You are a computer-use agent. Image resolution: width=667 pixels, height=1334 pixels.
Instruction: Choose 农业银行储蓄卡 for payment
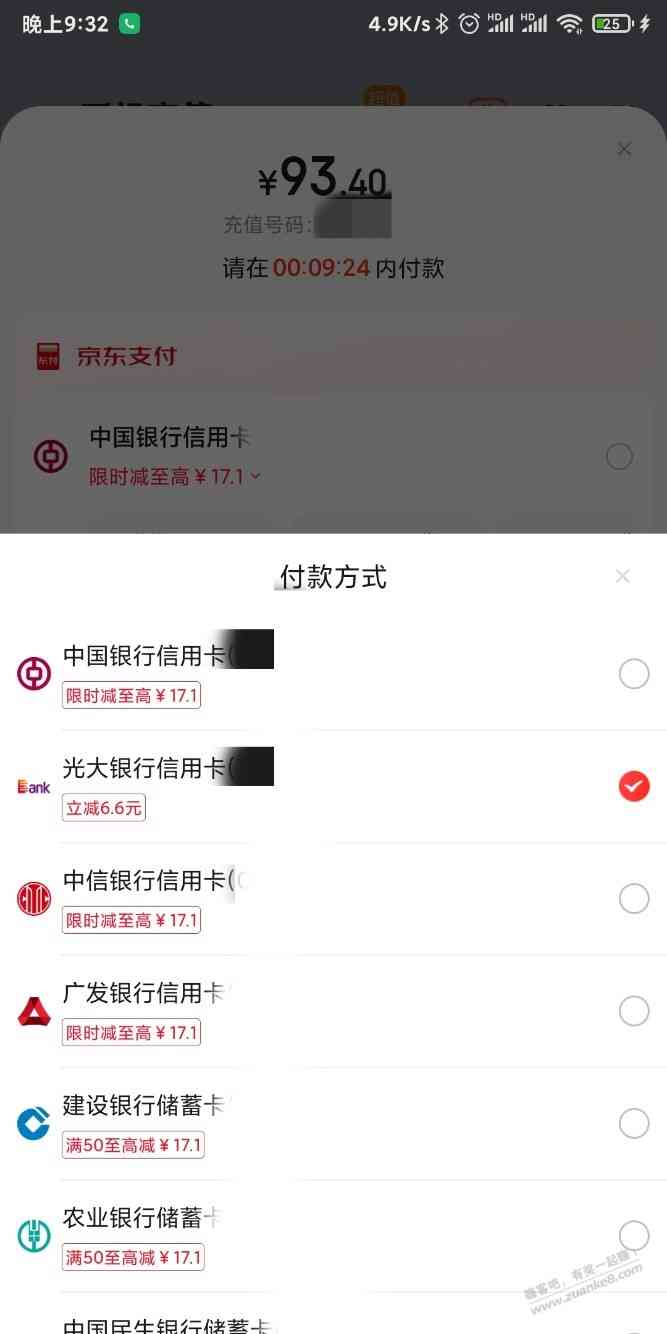(x=634, y=1235)
